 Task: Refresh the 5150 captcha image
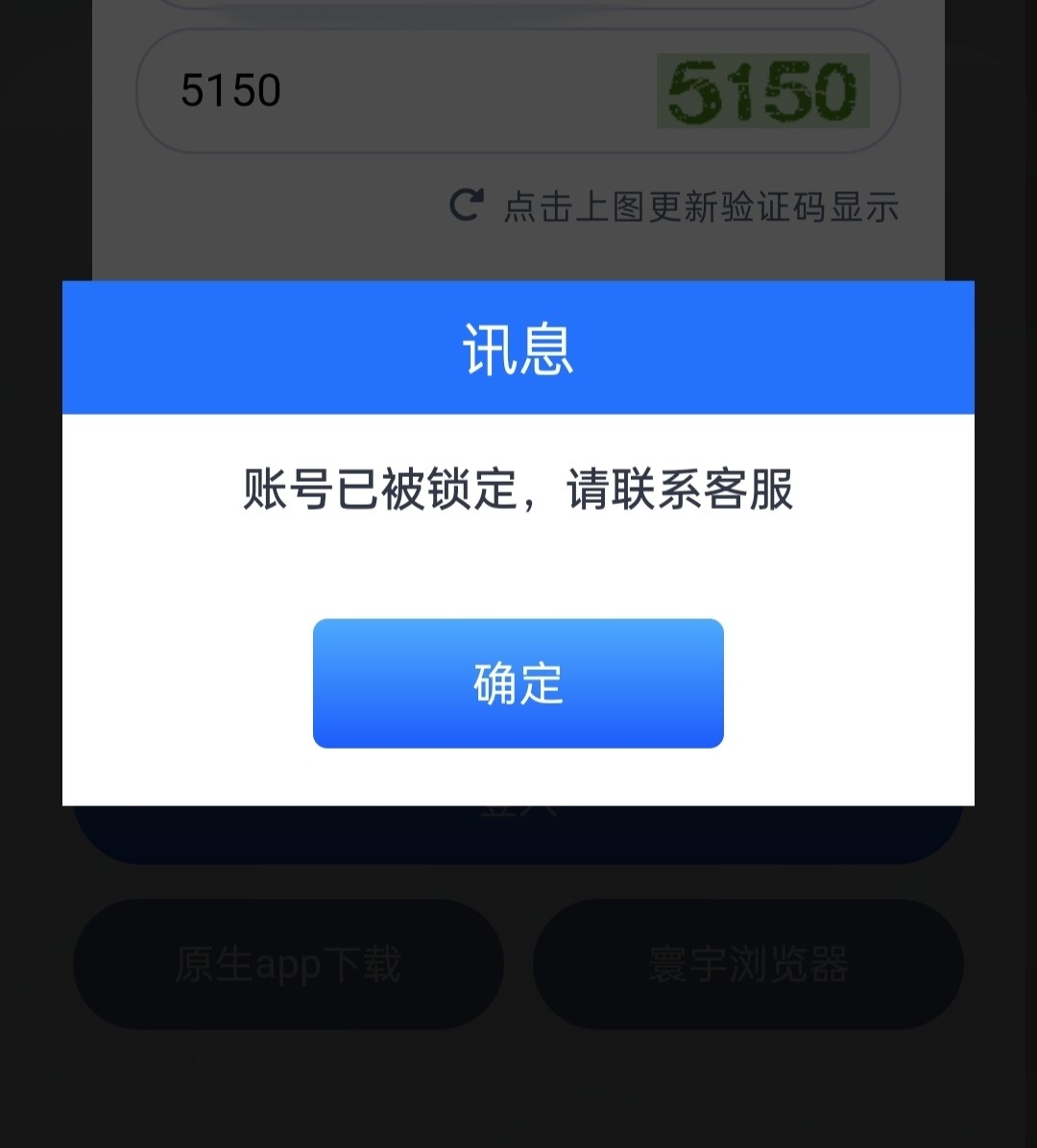[x=762, y=91]
